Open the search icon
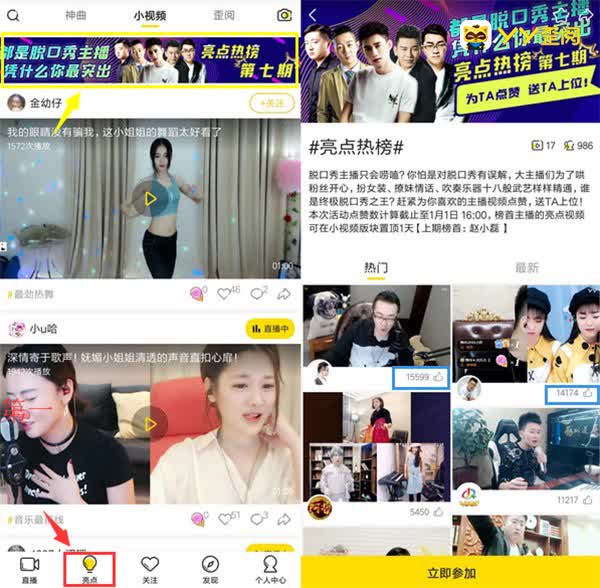The width and height of the screenshot is (600, 588). pos(14,15)
